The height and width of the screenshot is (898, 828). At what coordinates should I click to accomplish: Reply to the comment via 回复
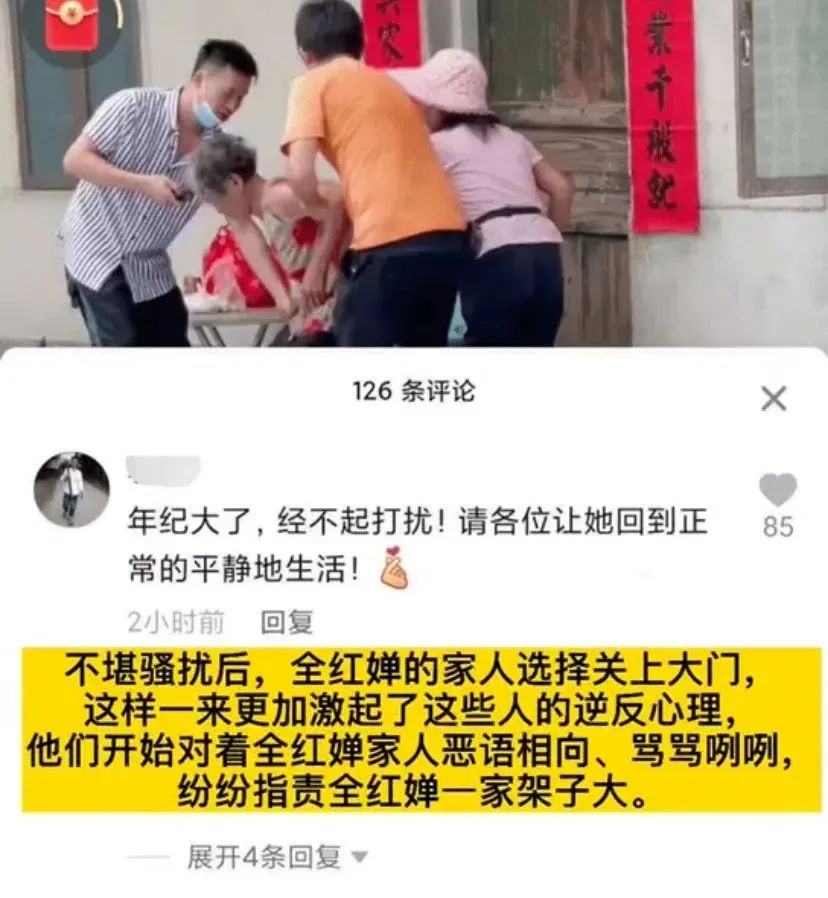(287, 622)
